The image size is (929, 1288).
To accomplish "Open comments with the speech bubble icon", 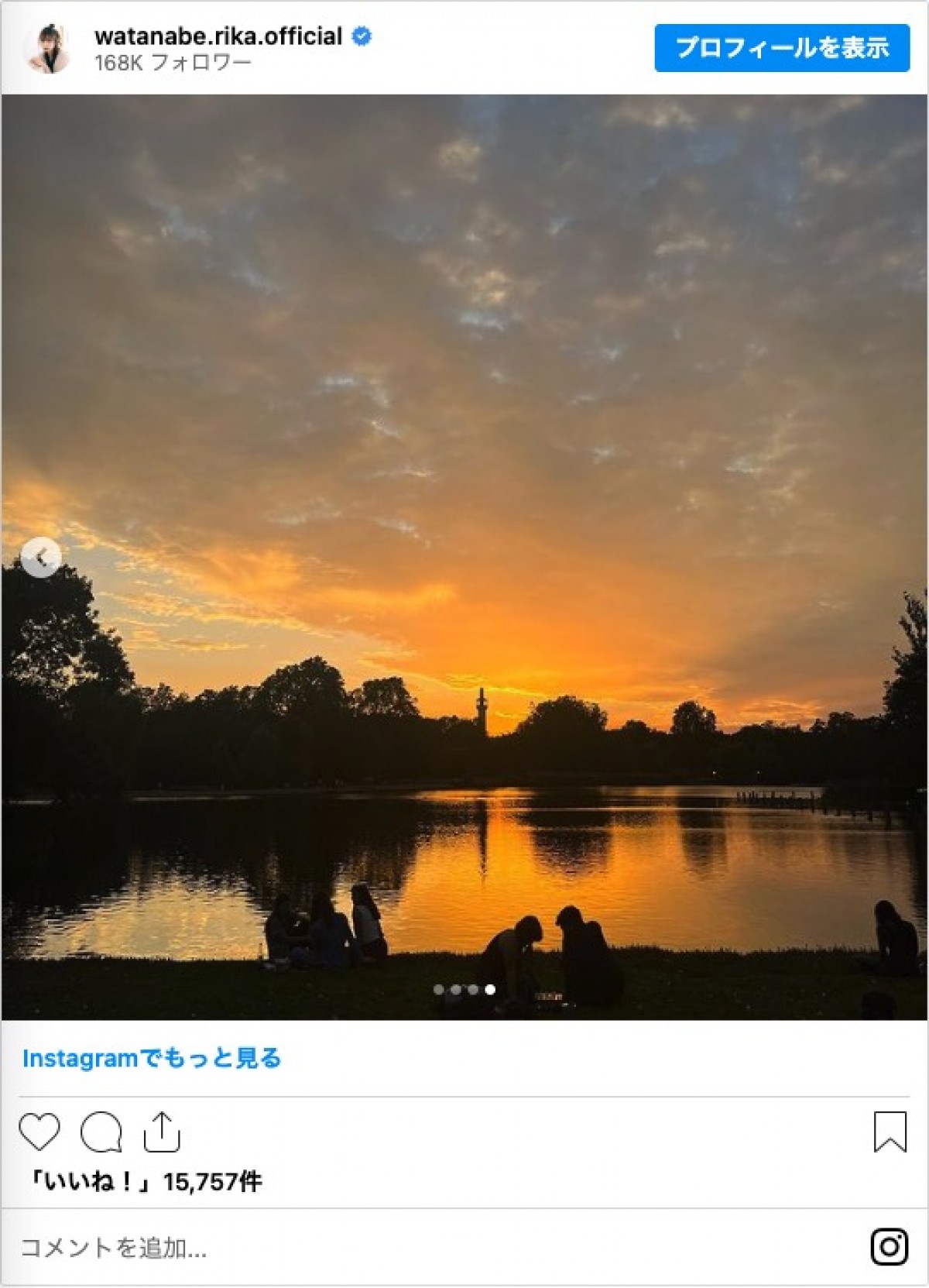I will tap(101, 1132).
